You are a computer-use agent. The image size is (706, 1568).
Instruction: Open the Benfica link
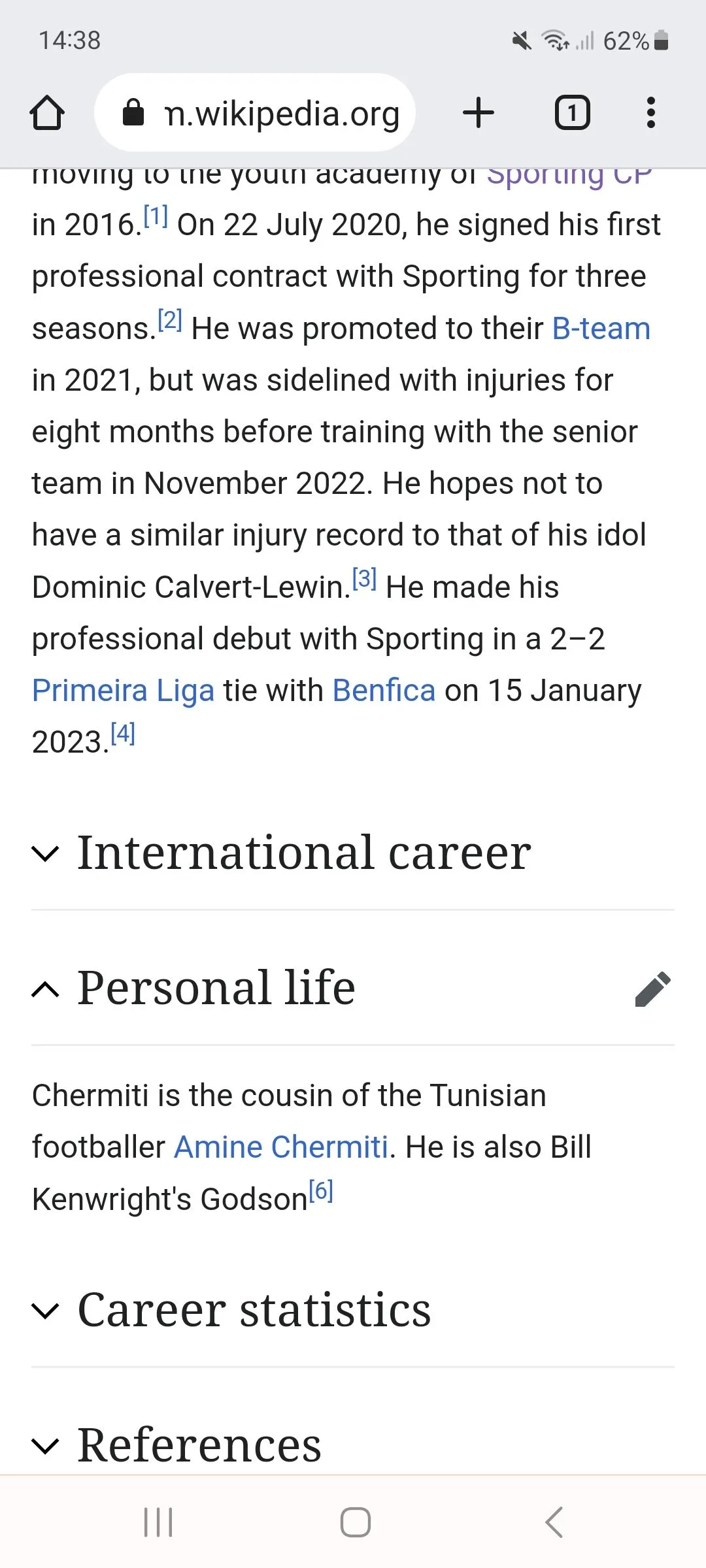coord(384,691)
